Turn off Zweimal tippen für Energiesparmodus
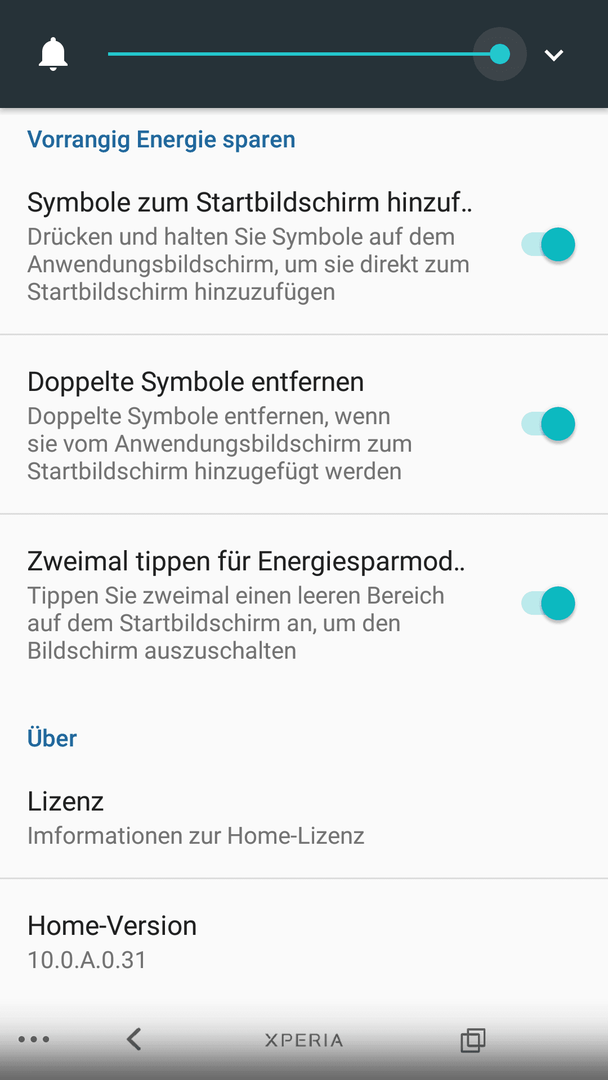This screenshot has width=608, height=1080. tap(547, 603)
